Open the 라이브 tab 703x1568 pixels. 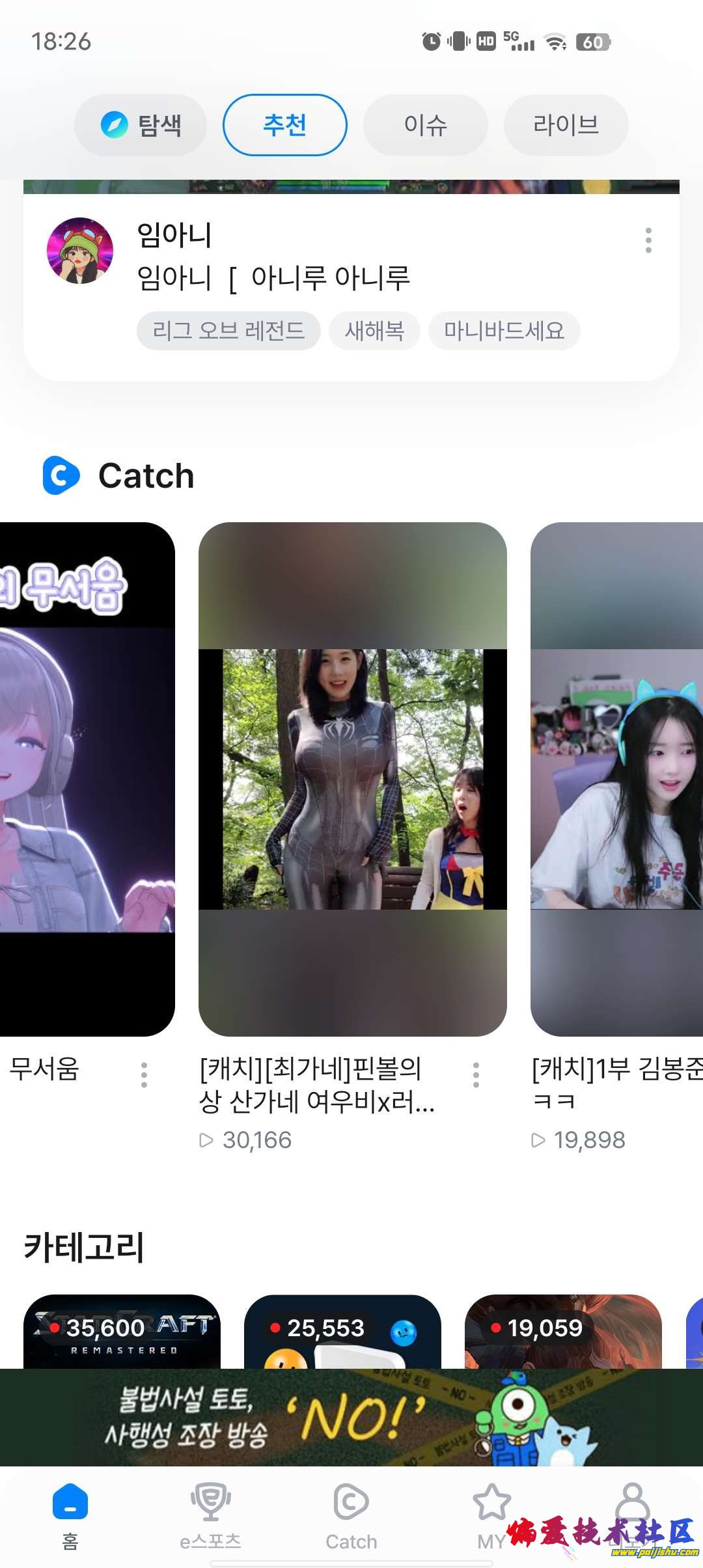tap(566, 125)
